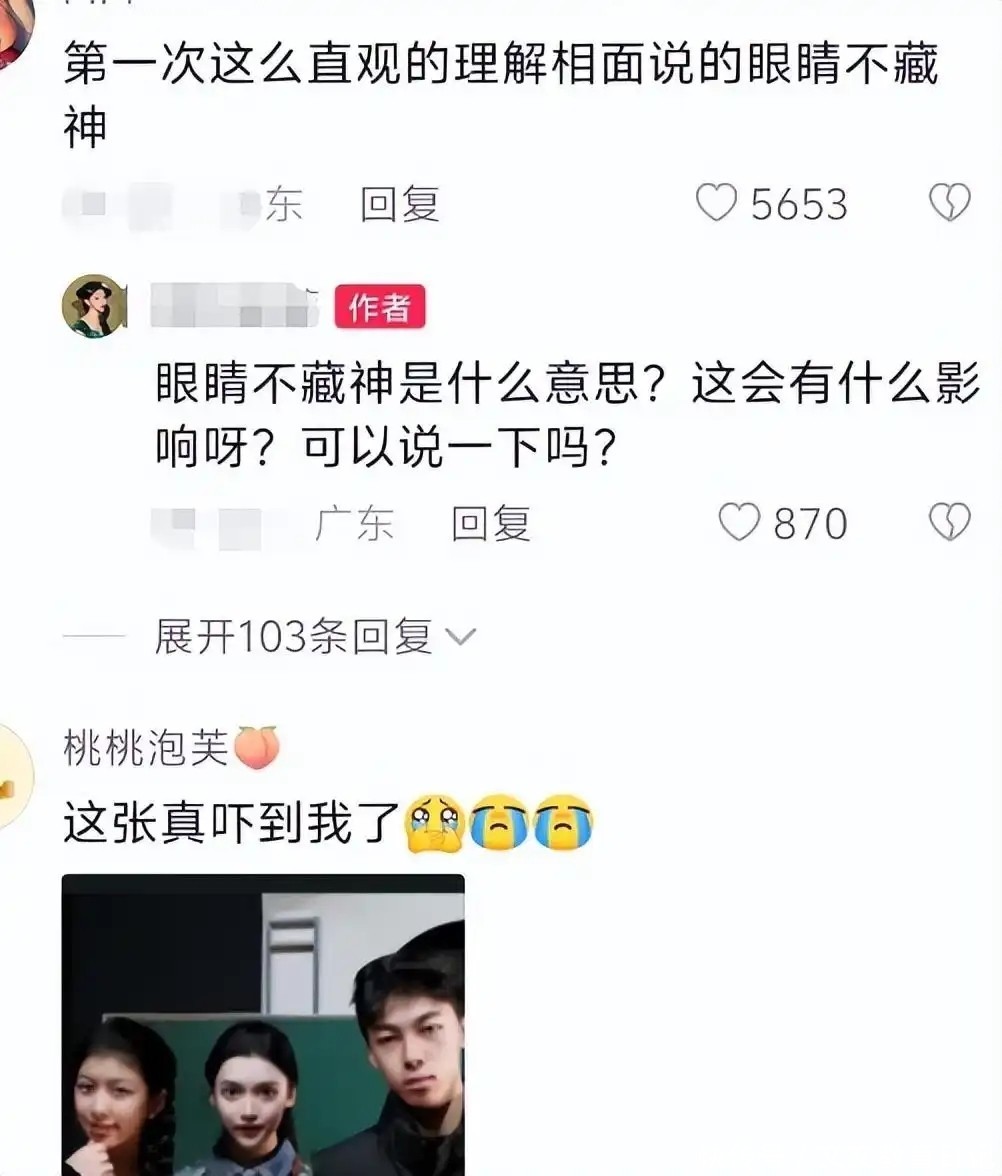
Task: Dislike the author's reply with 870 likes
Action: click(x=949, y=523)
